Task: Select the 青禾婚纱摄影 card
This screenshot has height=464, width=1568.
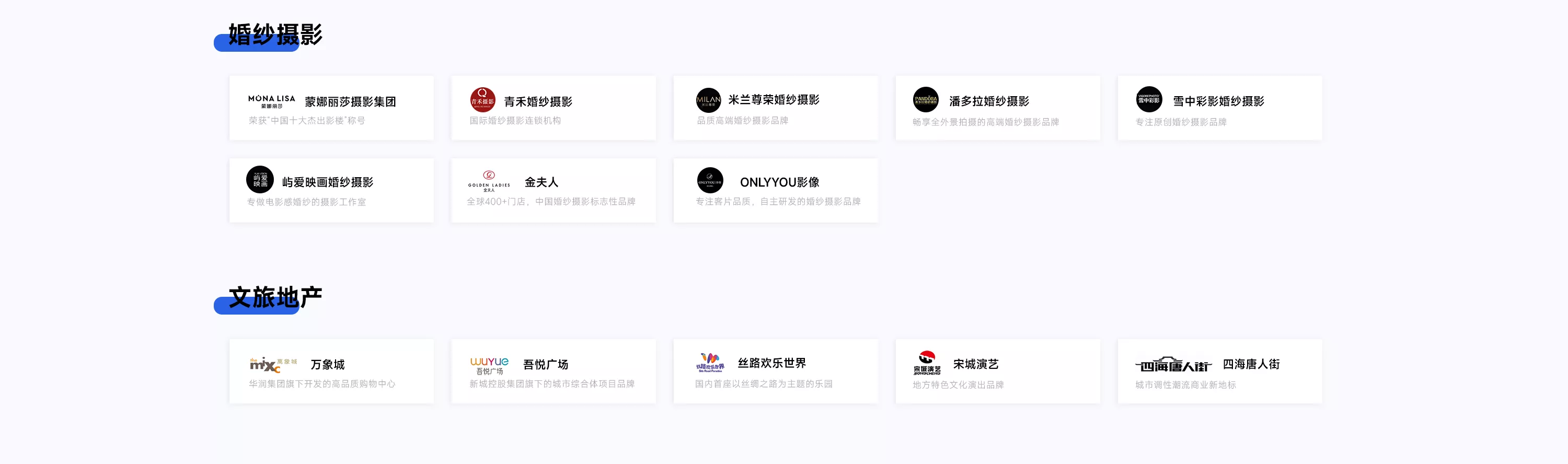Action: [552, 108]
